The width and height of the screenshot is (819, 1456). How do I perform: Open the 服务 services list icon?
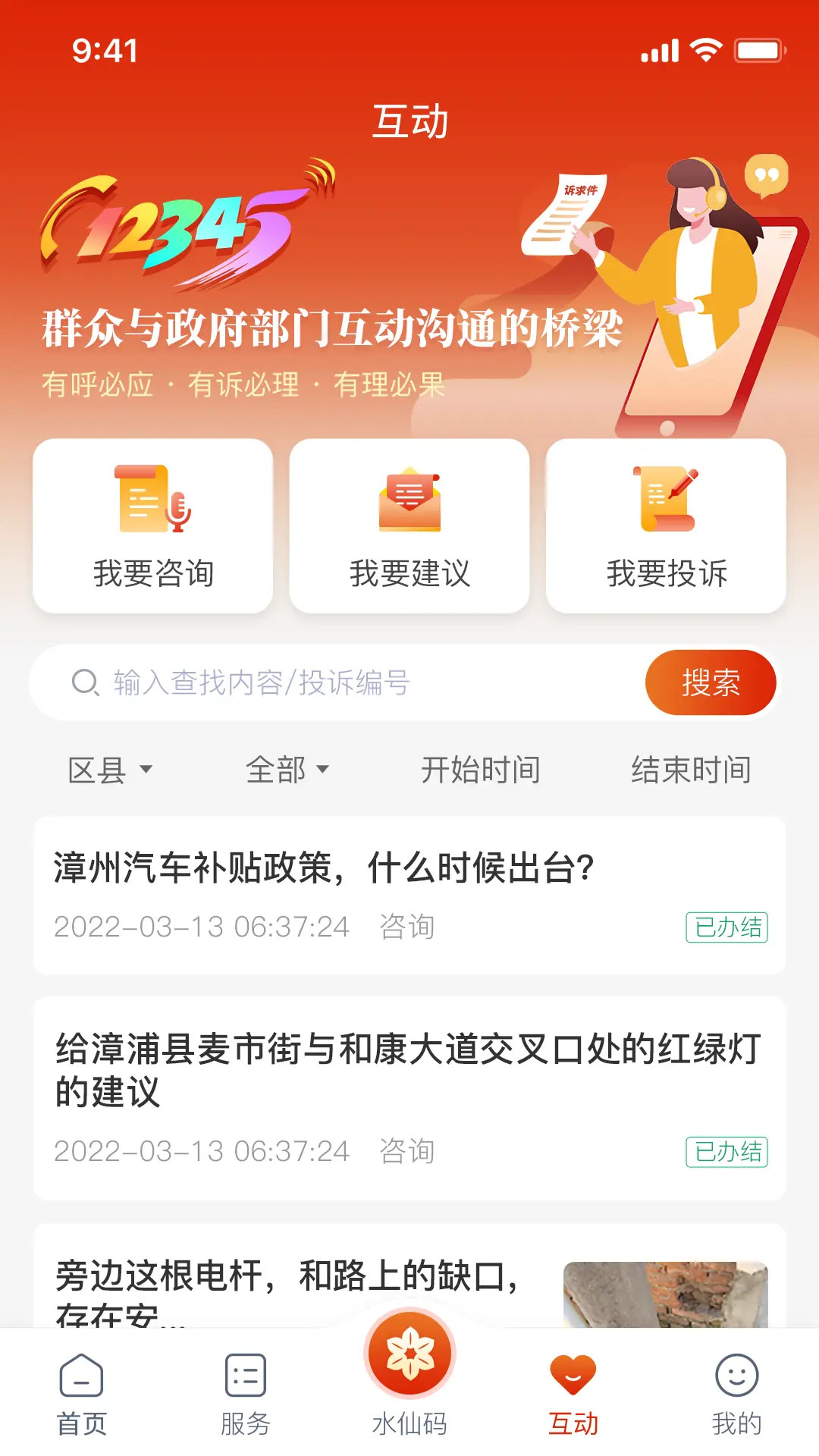pyautogui.click(x=245, y=1376)
